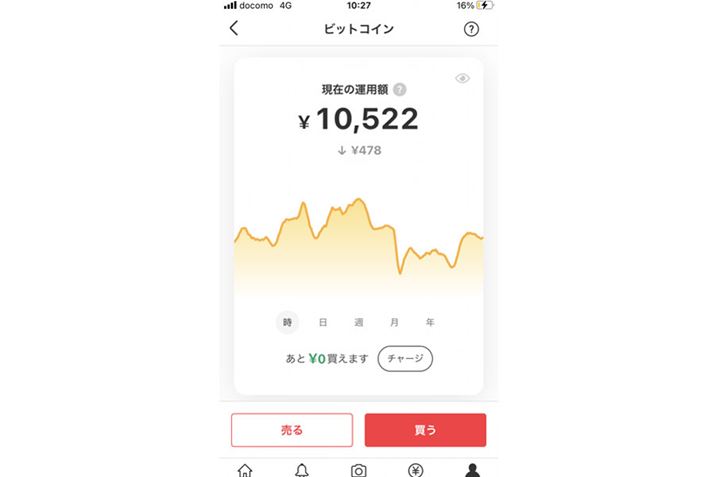Tap 買う to buy Bitcoin
Image resolution: width=715 pixels, height=477 pixels.
tap(425, 430)
